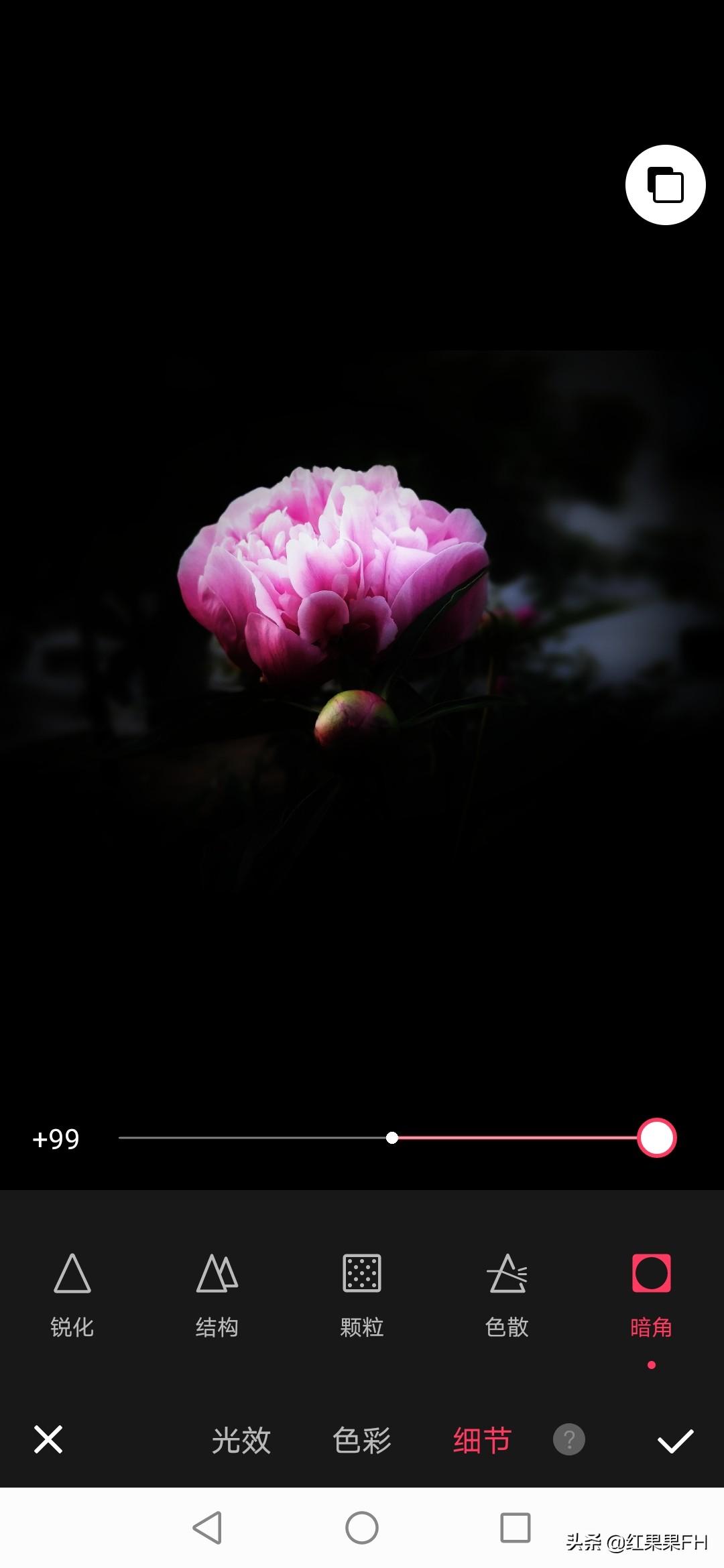Go back using system navigation
The height and width of the screenshot is (1568, 724).
click(207, 1528)
